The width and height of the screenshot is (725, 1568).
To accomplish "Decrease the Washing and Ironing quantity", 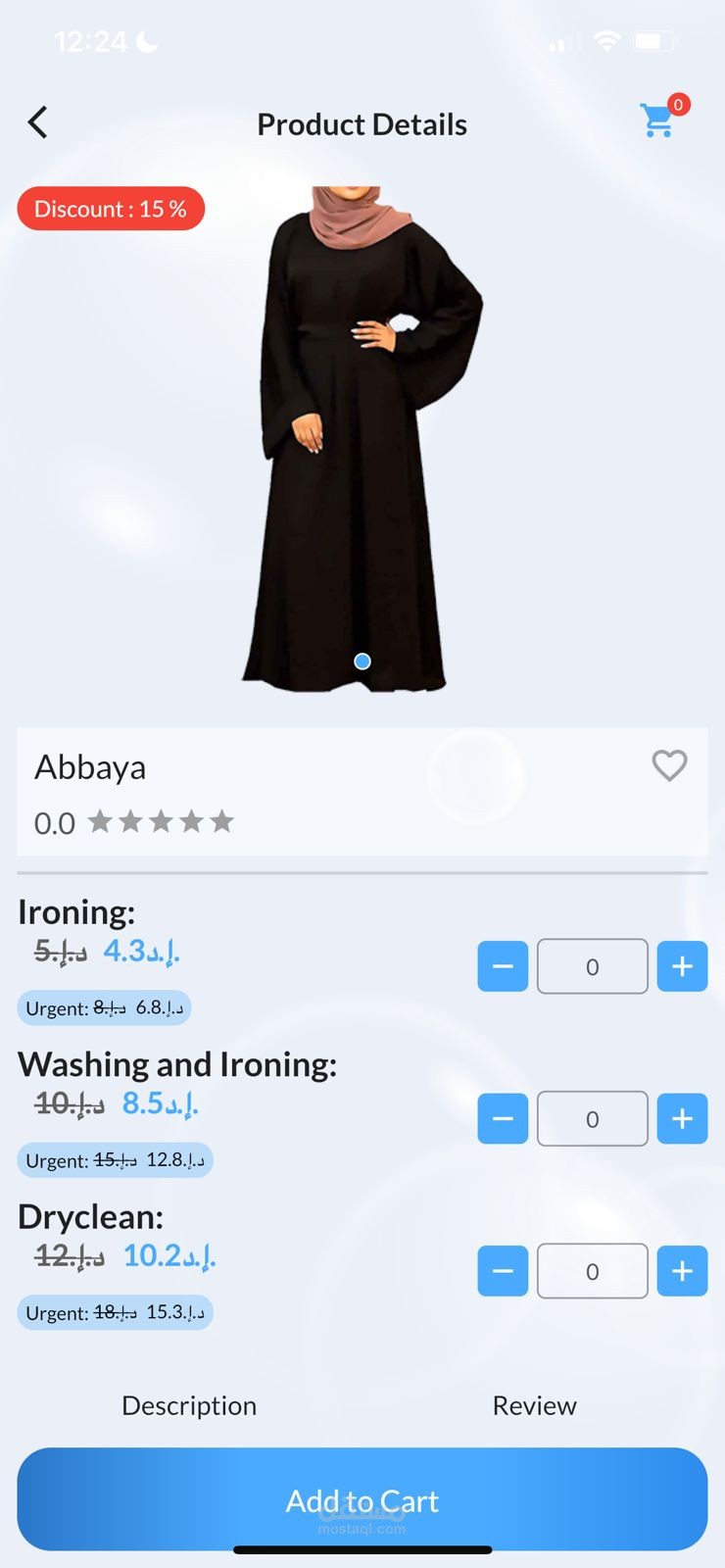I will 503,1118.
